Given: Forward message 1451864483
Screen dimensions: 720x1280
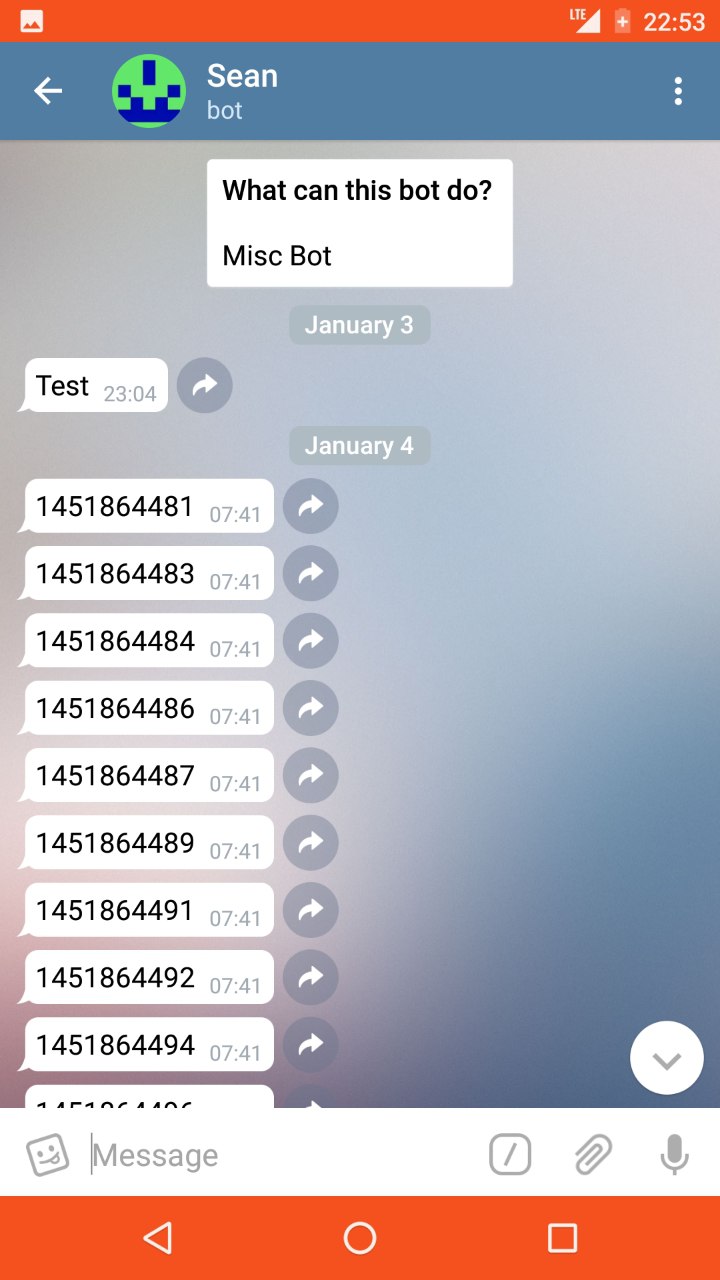Looking at the screenshot, I should pyautogui.click(x=311, y=573).
